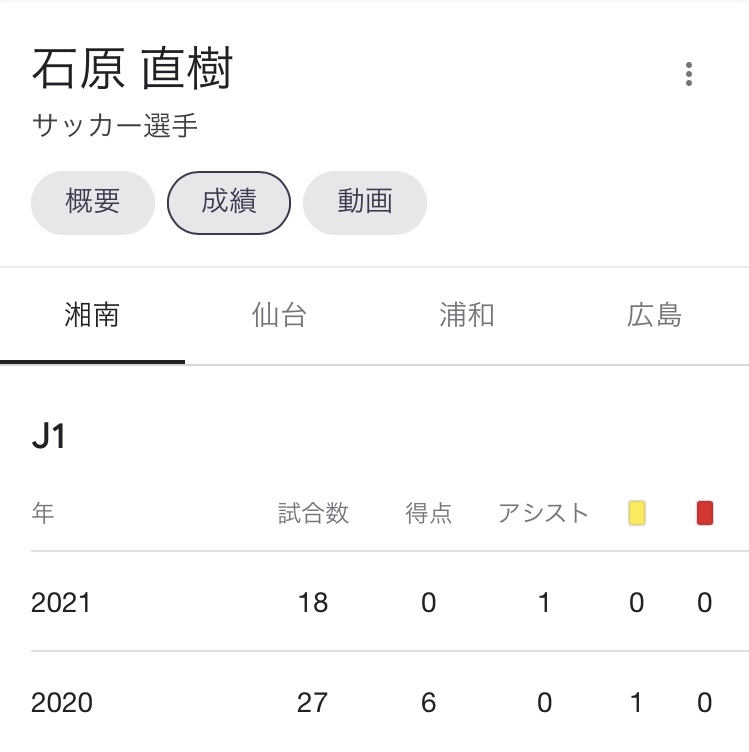
Task: Switch to the 湘南 team tab
Action: [x=92, y=316]
